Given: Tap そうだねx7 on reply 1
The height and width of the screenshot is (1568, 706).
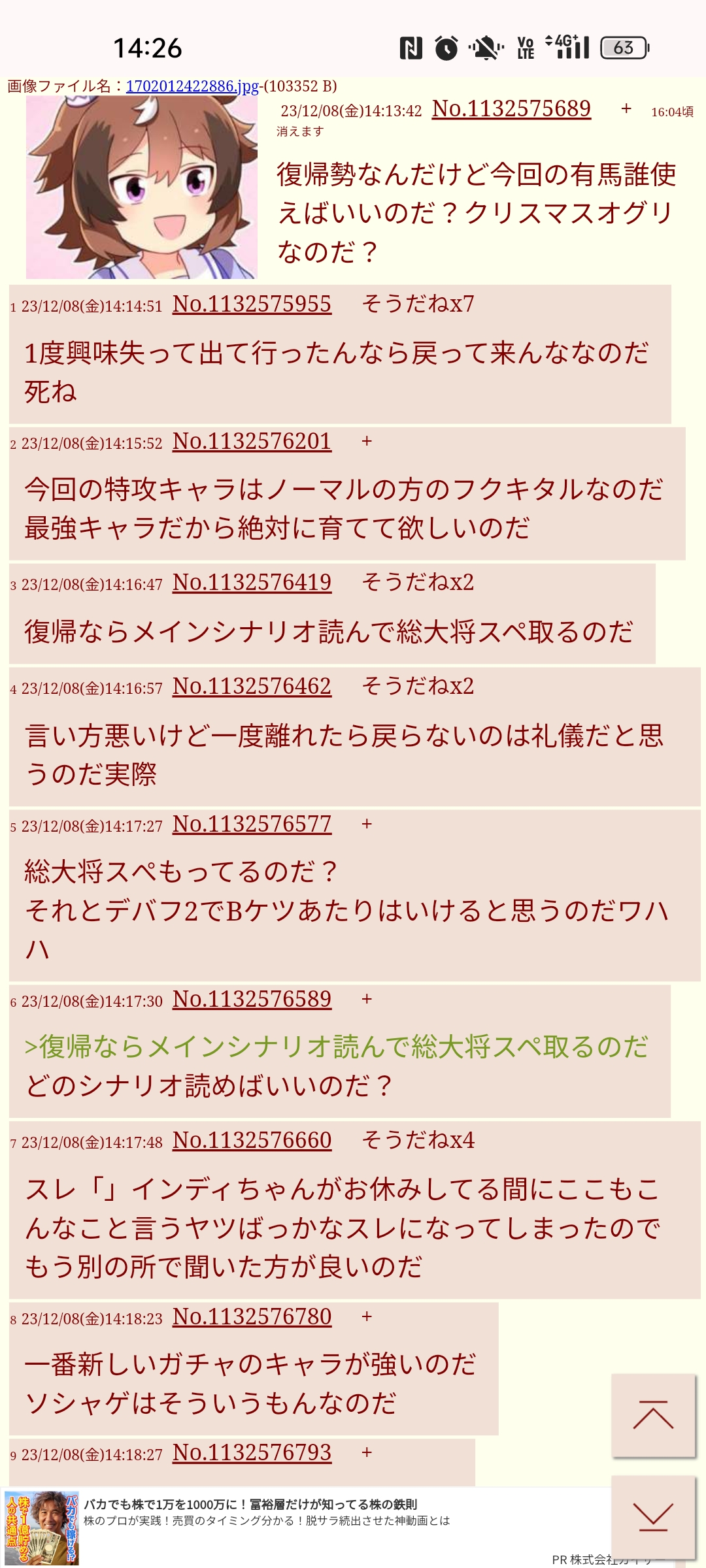Looking at the screenshot, I should (x=418, y=304).
